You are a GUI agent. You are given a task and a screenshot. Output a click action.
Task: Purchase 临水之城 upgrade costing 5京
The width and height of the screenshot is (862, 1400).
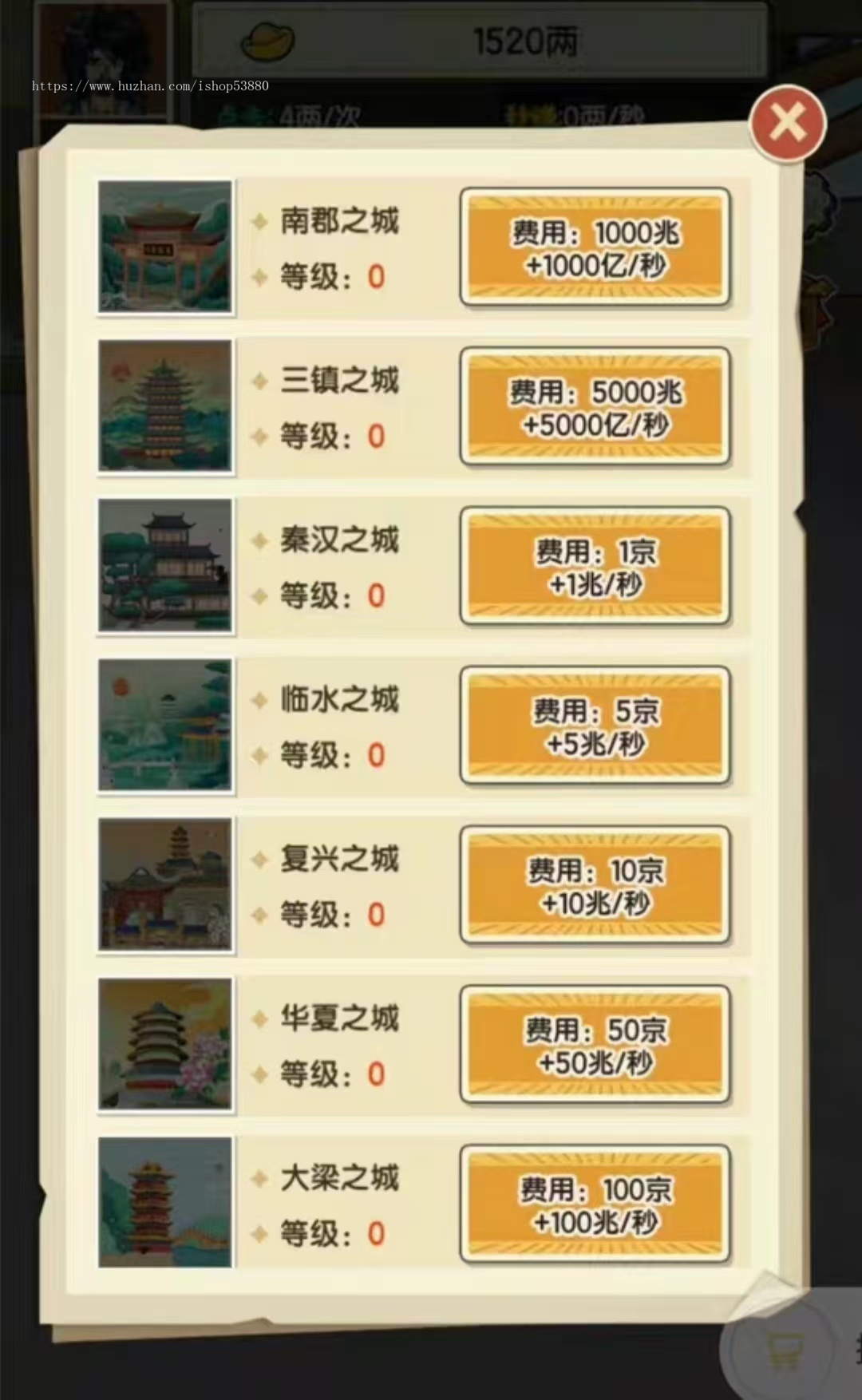(595, 726)
